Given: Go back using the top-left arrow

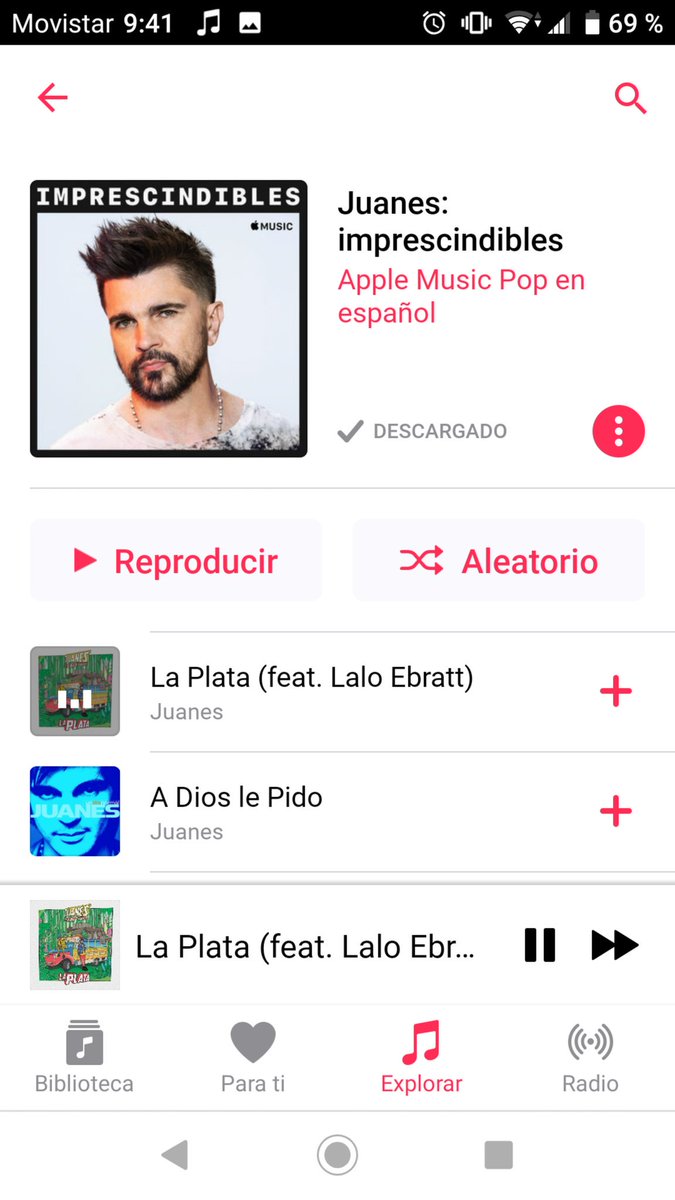Looking at the screenshot, I should coord(52,97).
